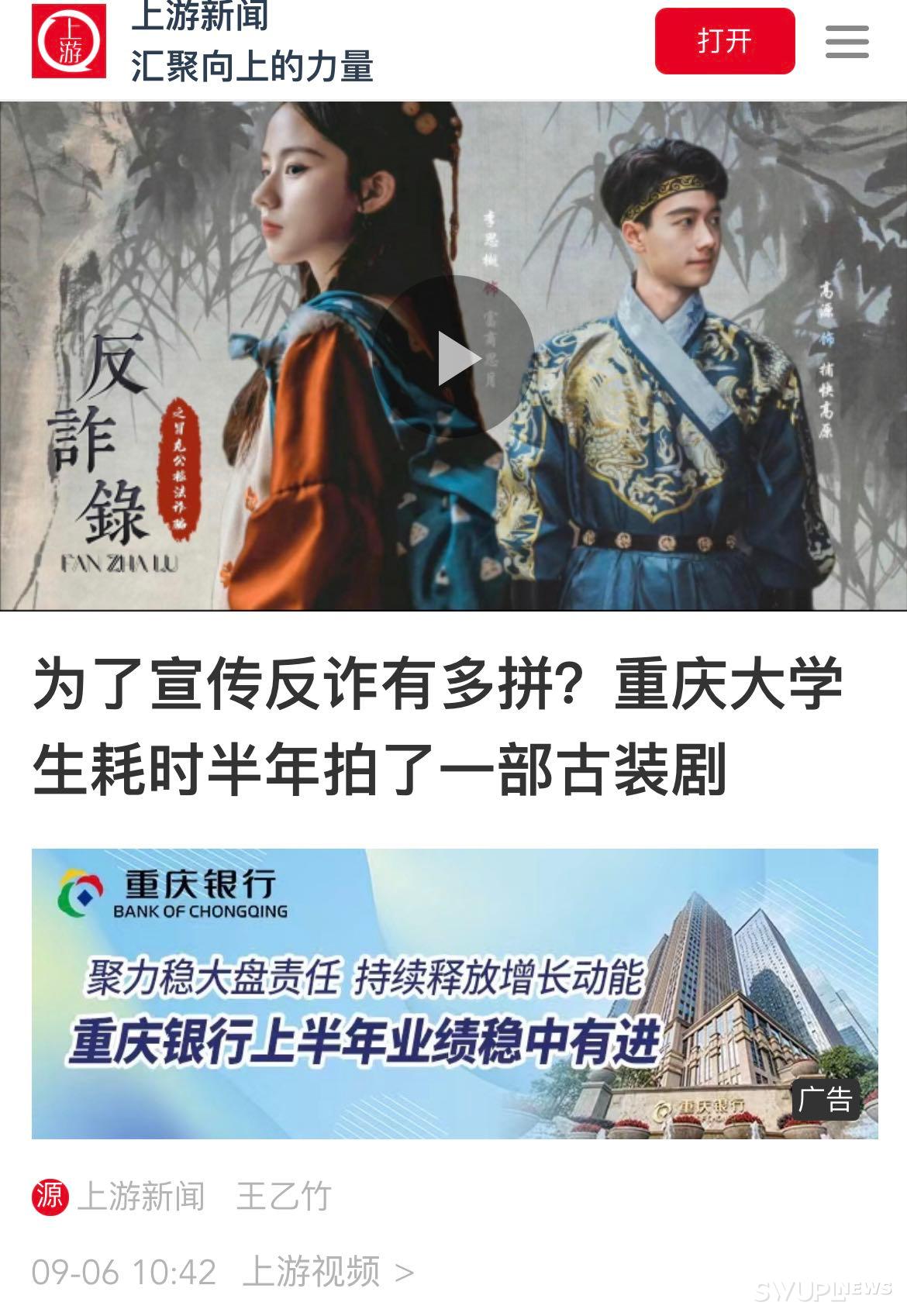
Task: Open the 上游视频 channel link
Action: pos(327,1272)
